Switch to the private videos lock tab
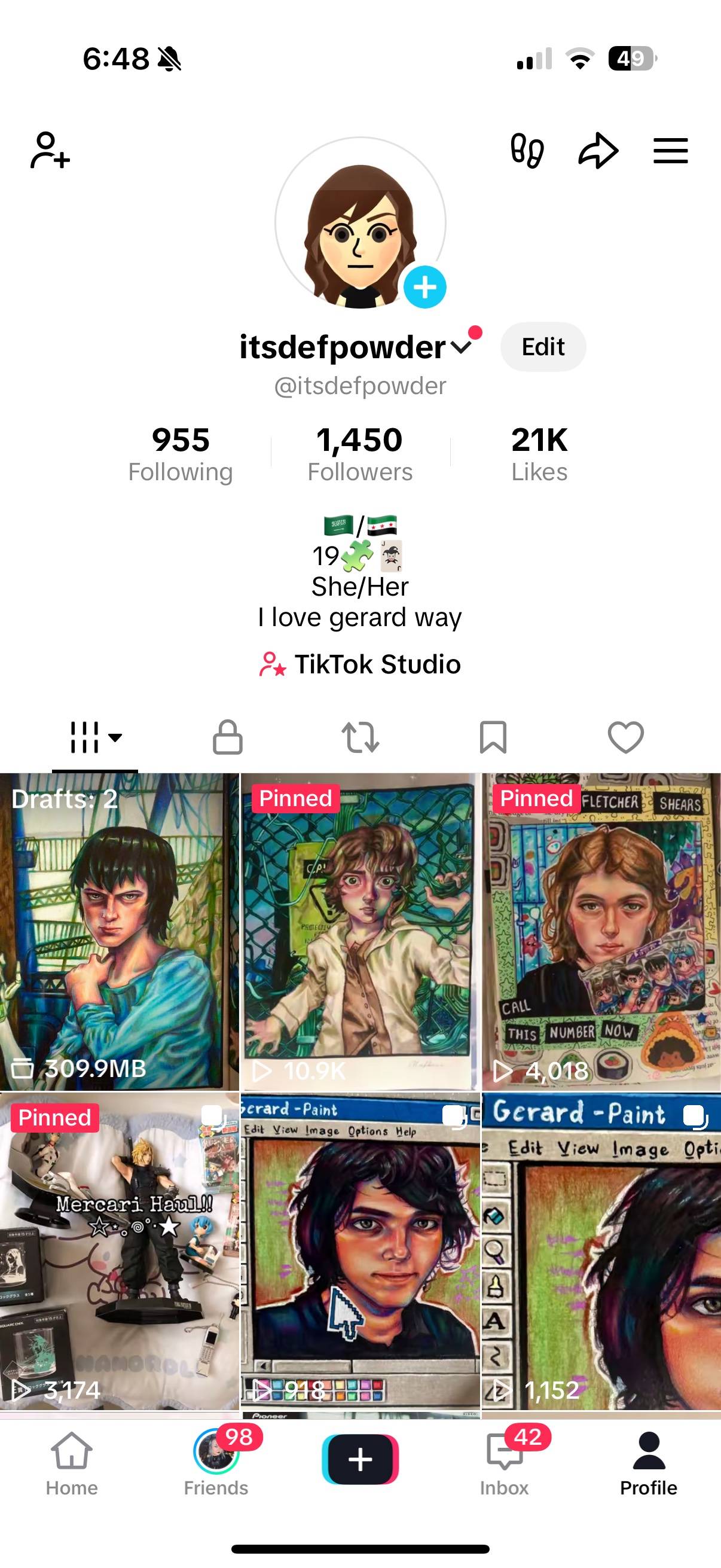The width and height of the screenshot is (721, 1568). tap(228, 737)
